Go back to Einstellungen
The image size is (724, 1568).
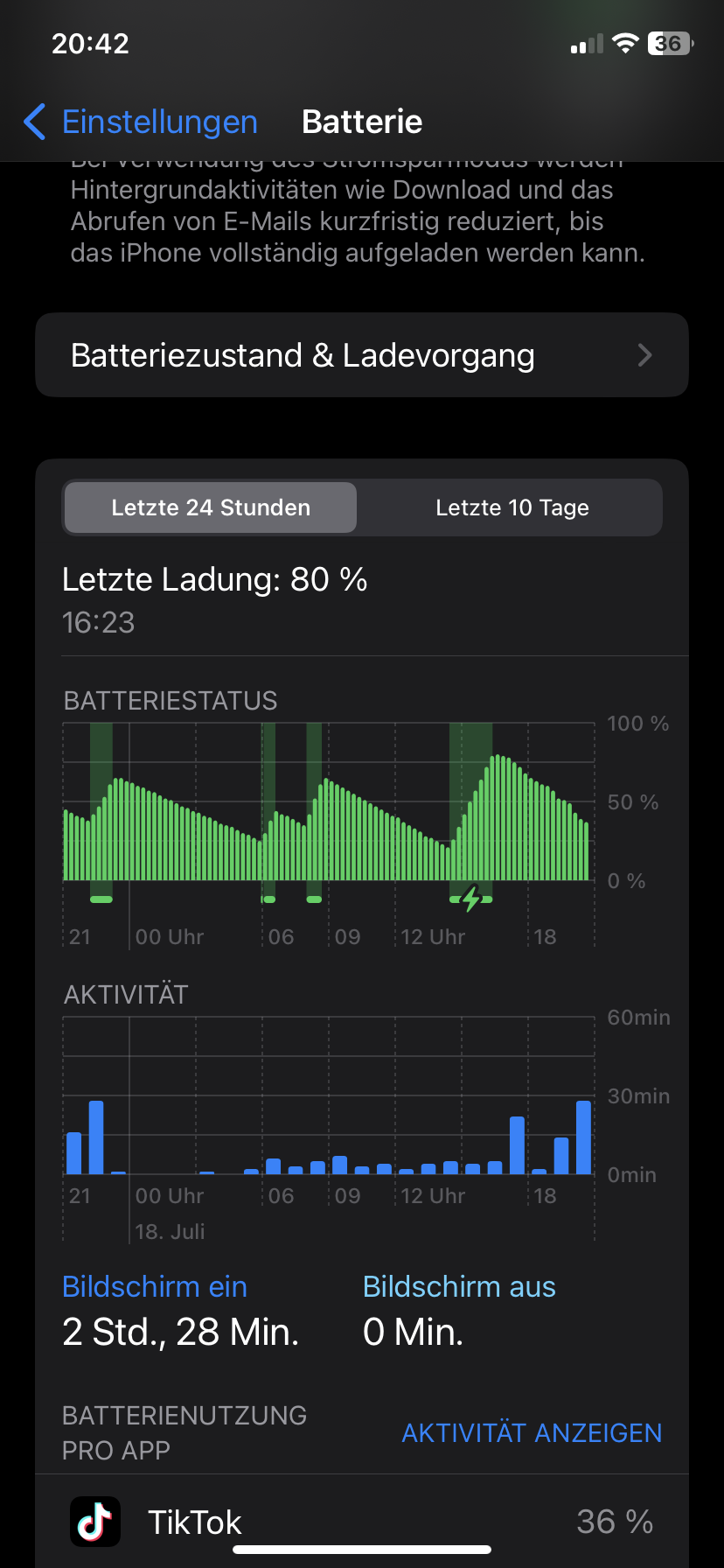point(142,122)
